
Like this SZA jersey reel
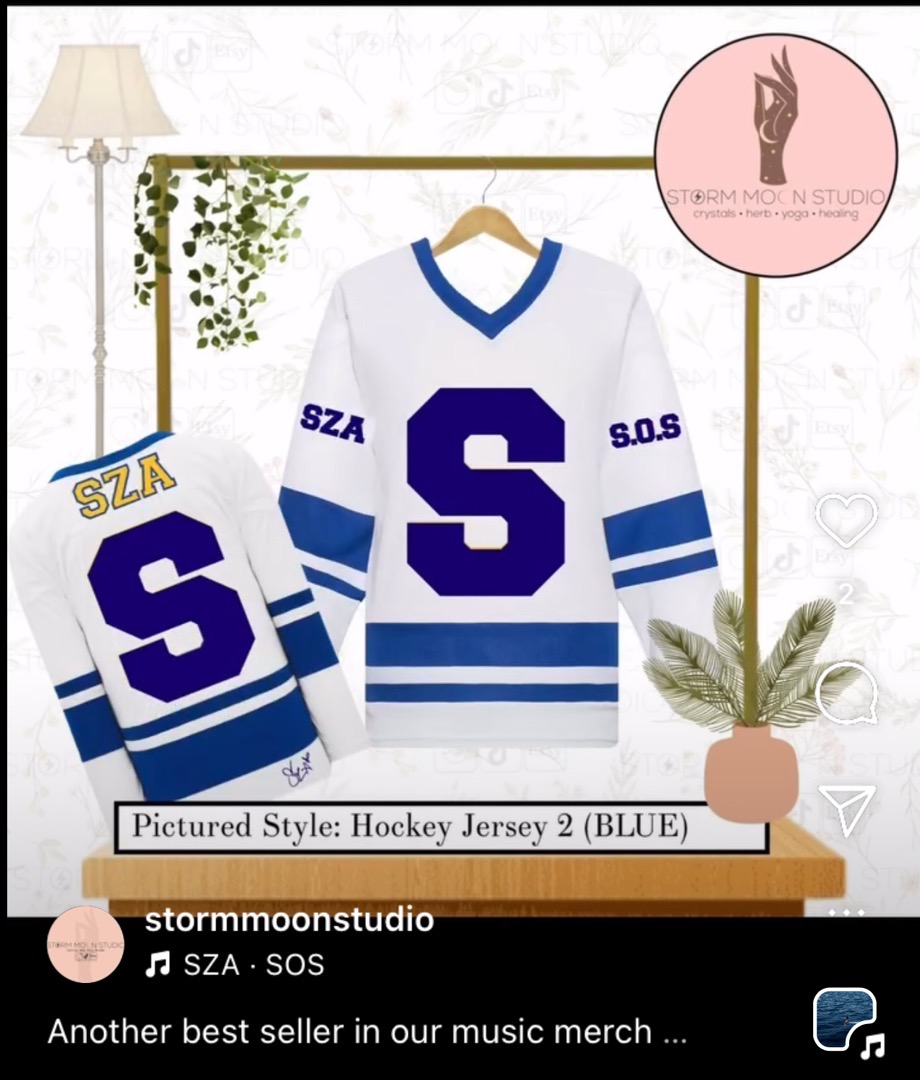point(845,520)
